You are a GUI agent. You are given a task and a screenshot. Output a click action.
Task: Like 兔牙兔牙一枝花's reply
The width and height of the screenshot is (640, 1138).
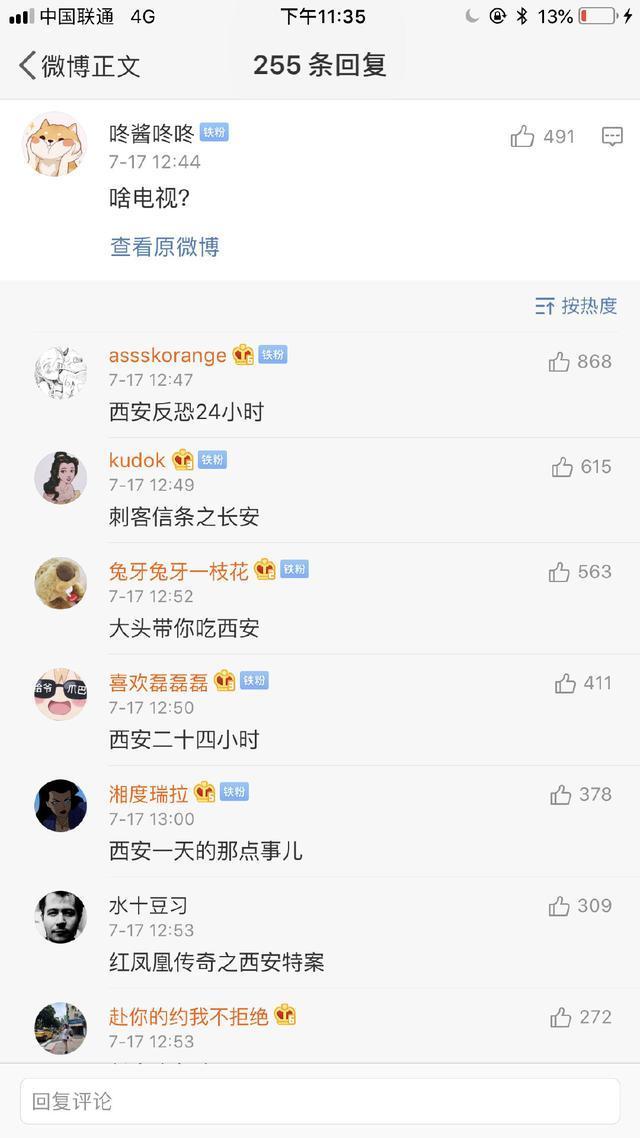(559, 572)
